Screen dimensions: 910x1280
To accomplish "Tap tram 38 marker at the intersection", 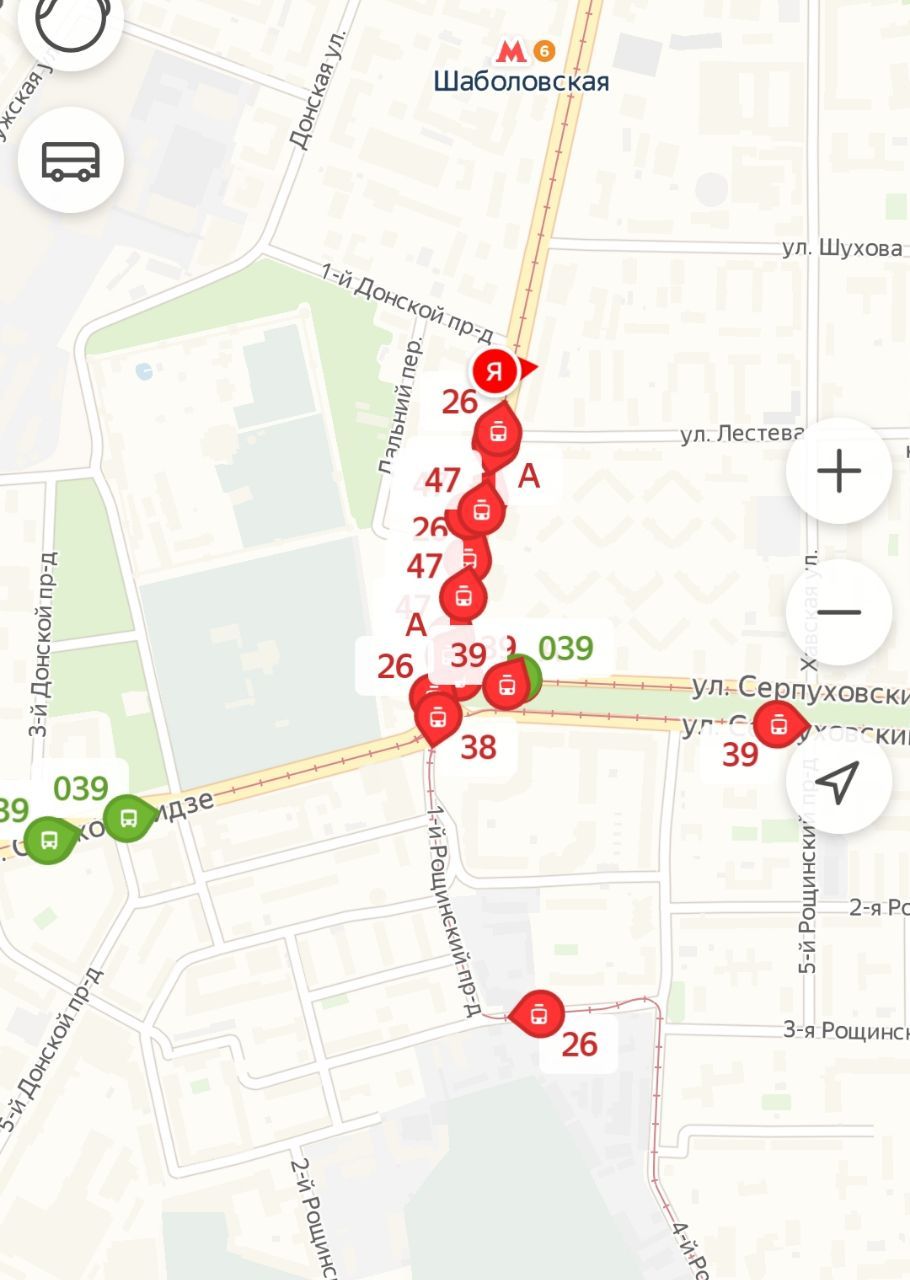I will 438,717.
